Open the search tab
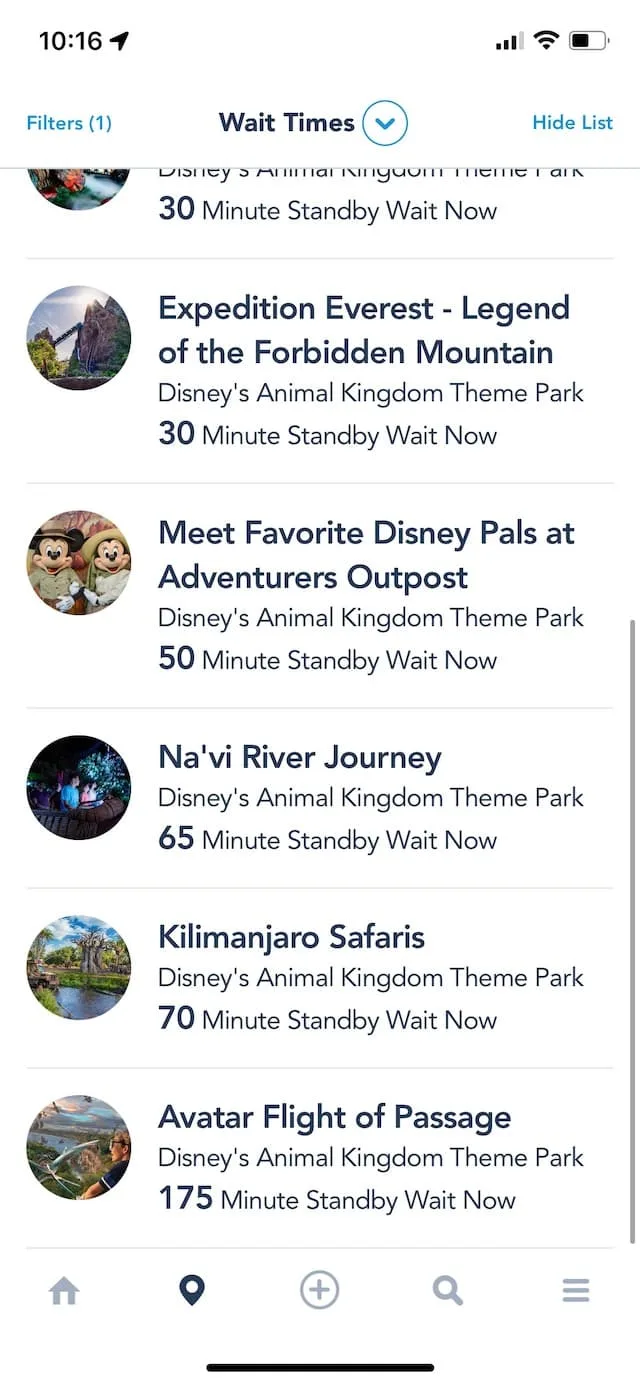The image size is (640, 1385). [x=447, y=1291]
